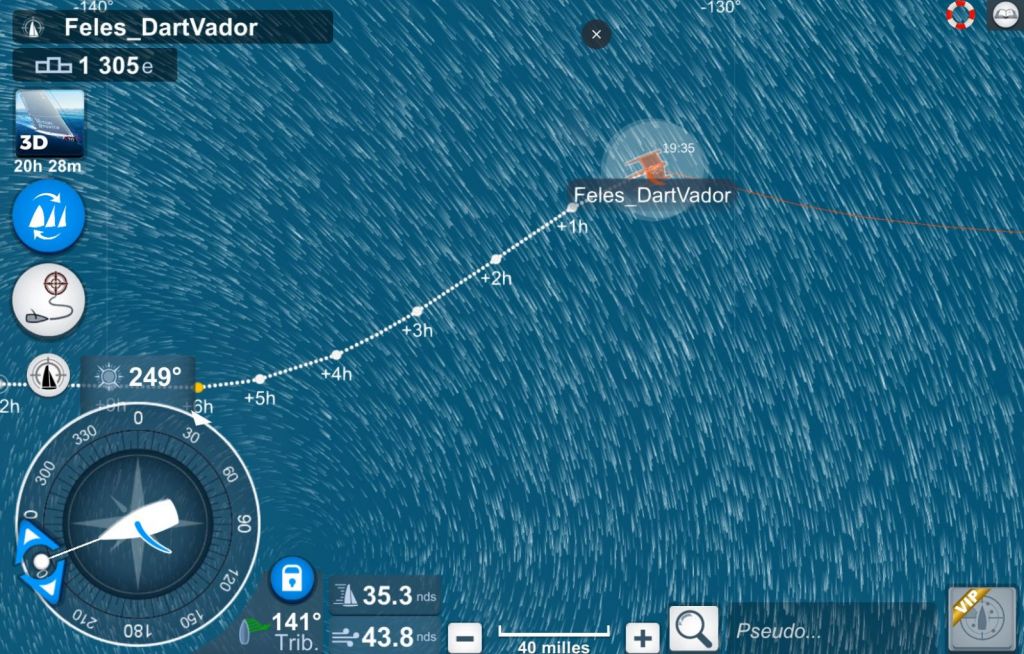Viewport: 1024px width, 654px height.
Task: Open the 3D boat view
Action: [49, 124]
